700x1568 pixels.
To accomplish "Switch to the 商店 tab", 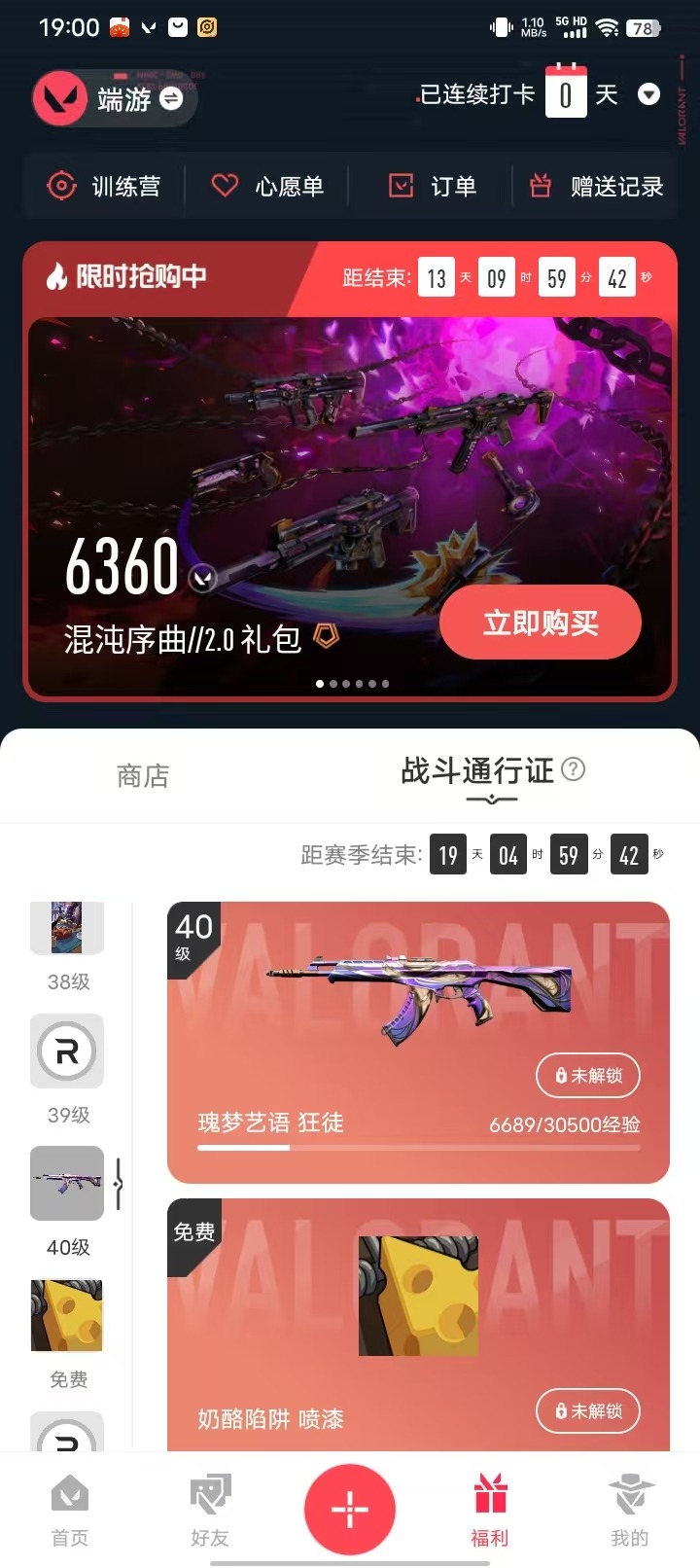I will click(x=143, y=775).
